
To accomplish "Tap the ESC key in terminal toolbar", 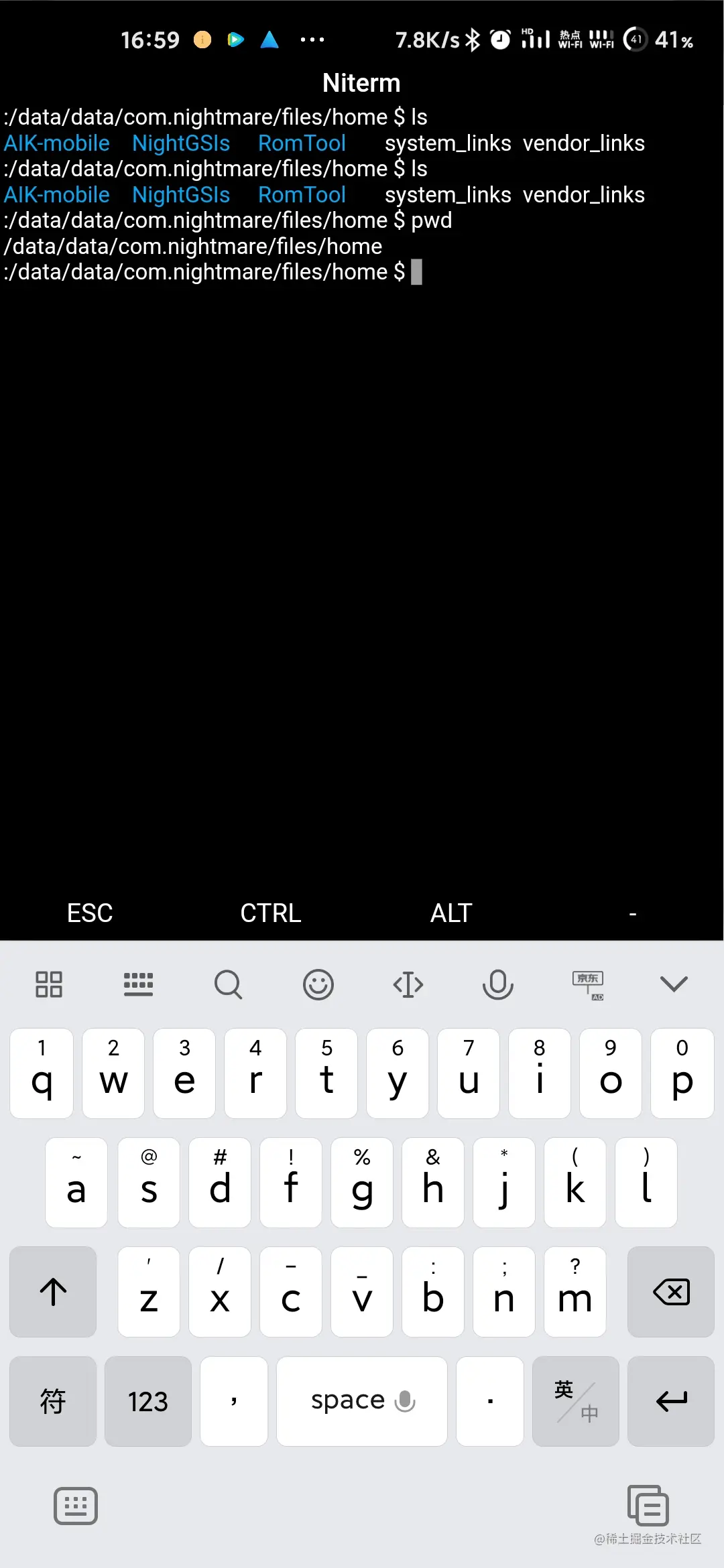I will click(x=90, y=913).
